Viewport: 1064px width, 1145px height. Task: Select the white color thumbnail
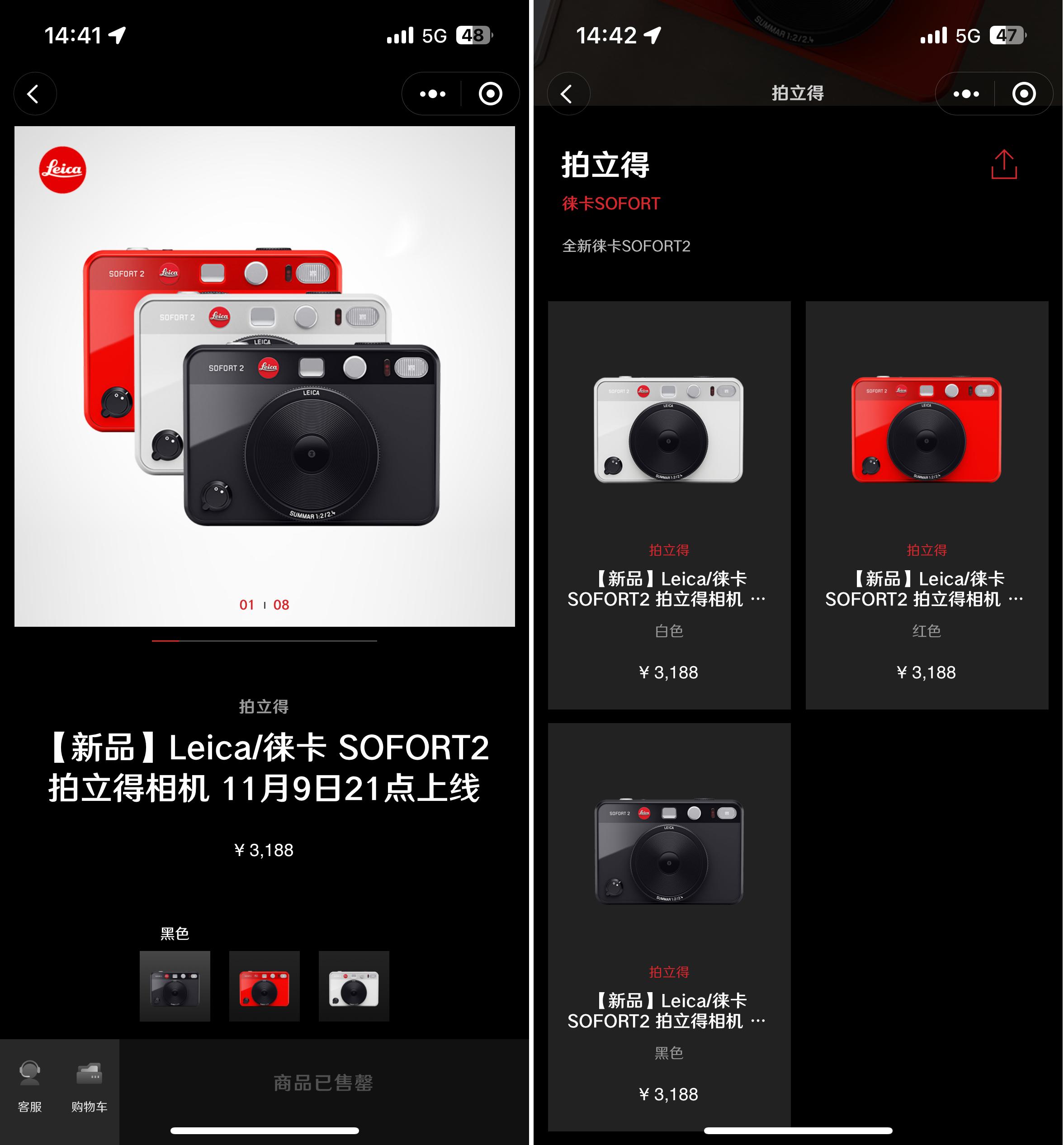(354, 985)
